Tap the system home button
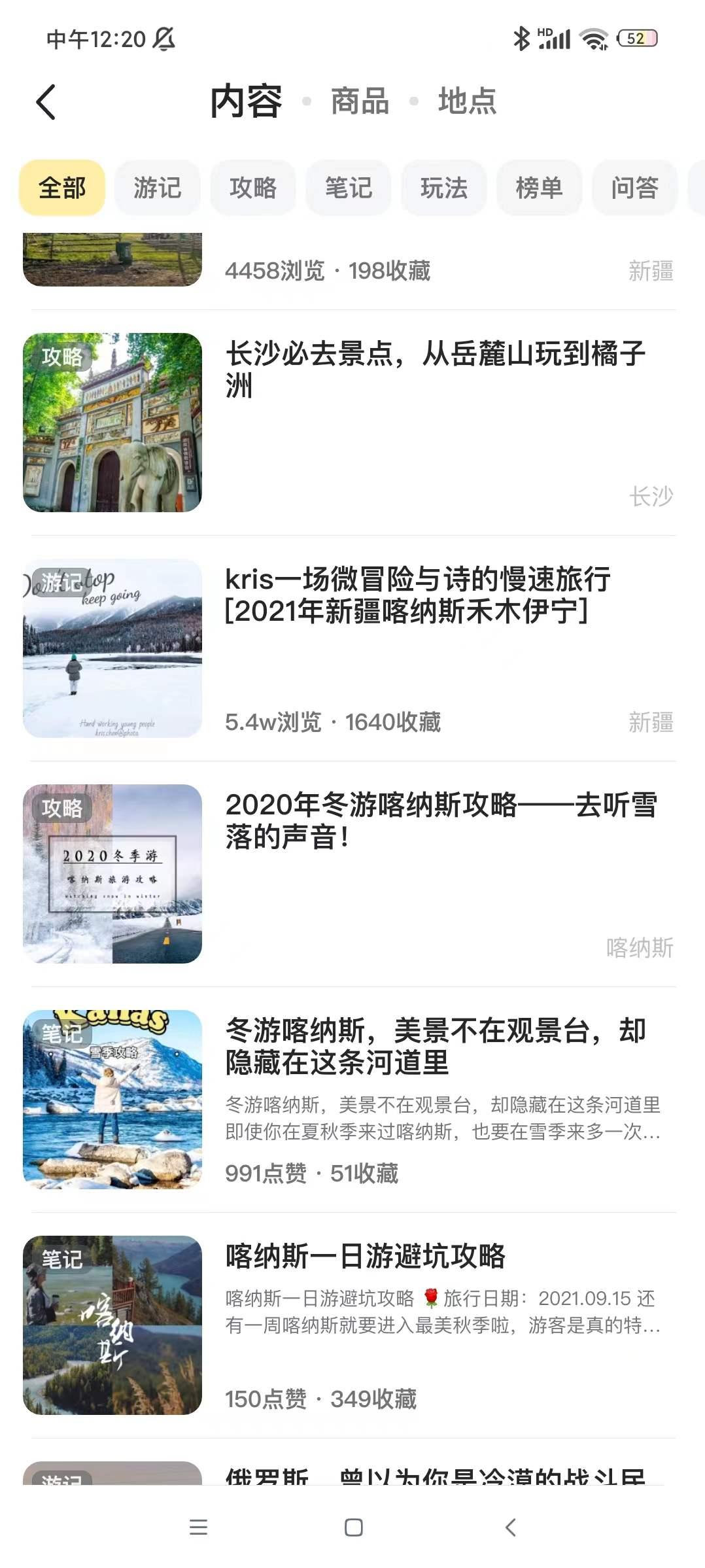The height and width of the screenshot is (1568, 705). click(x=353, y=1527)
